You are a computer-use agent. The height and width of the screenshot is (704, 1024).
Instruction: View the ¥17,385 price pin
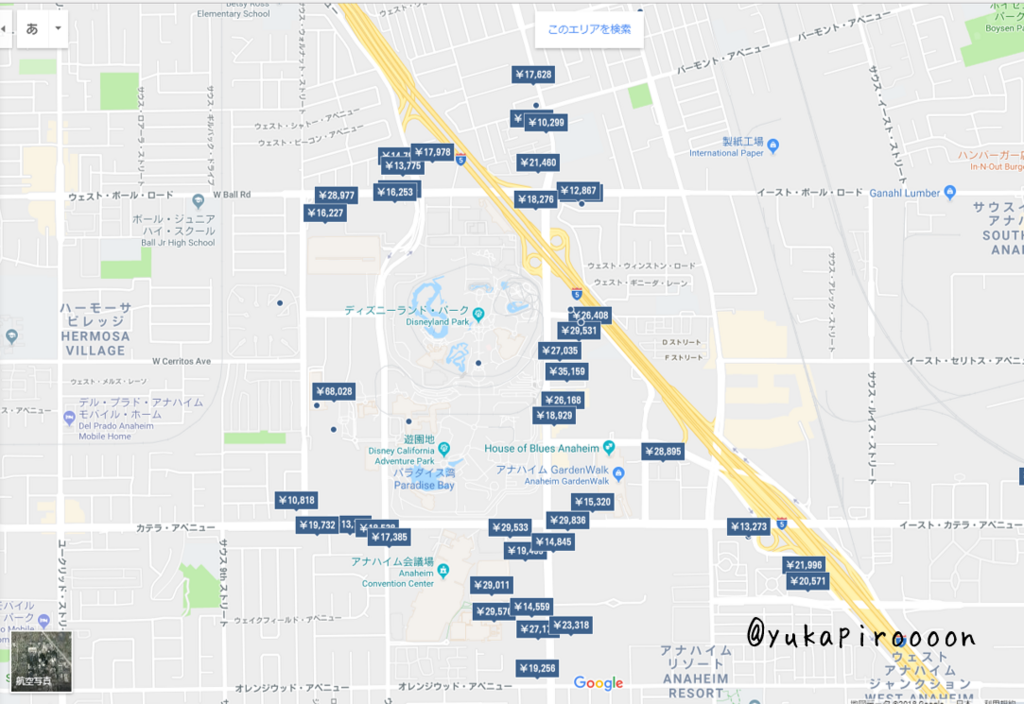[x=389, y=537]
